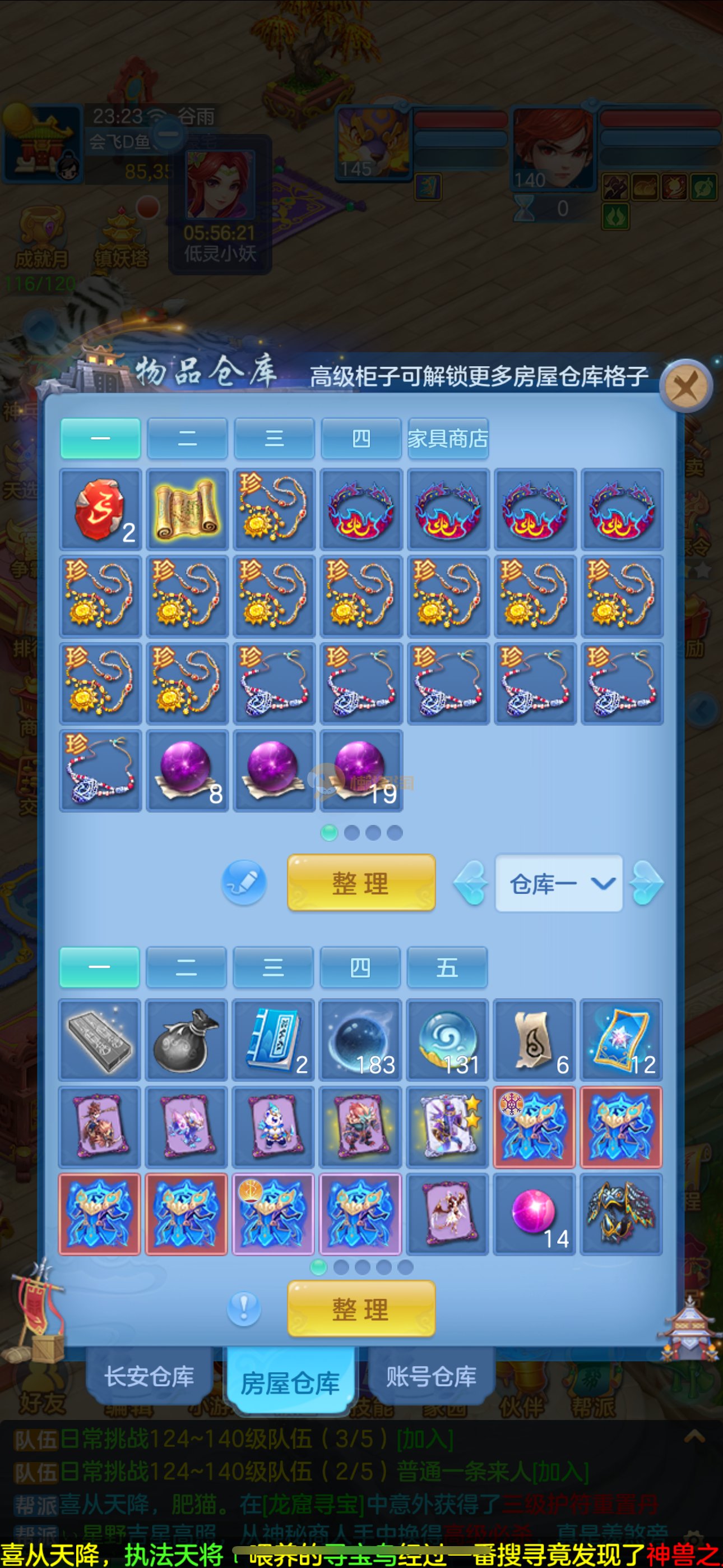Open the 家具商店 furniture shop tab
Image resolution: width=723 pixels, height=1568 pixels.
[448, 438]
